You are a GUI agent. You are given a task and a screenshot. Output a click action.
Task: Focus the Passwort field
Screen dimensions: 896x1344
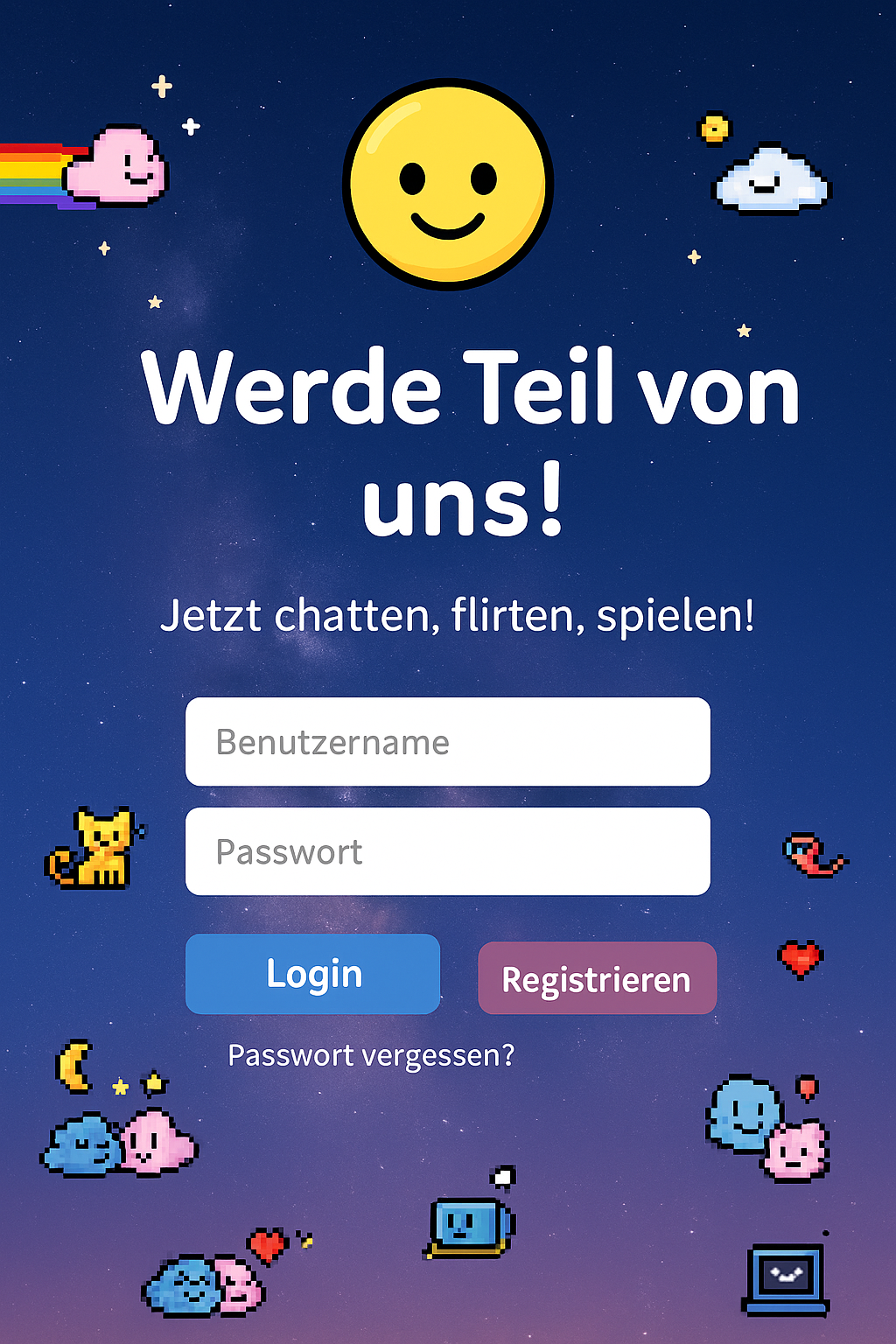447,851
